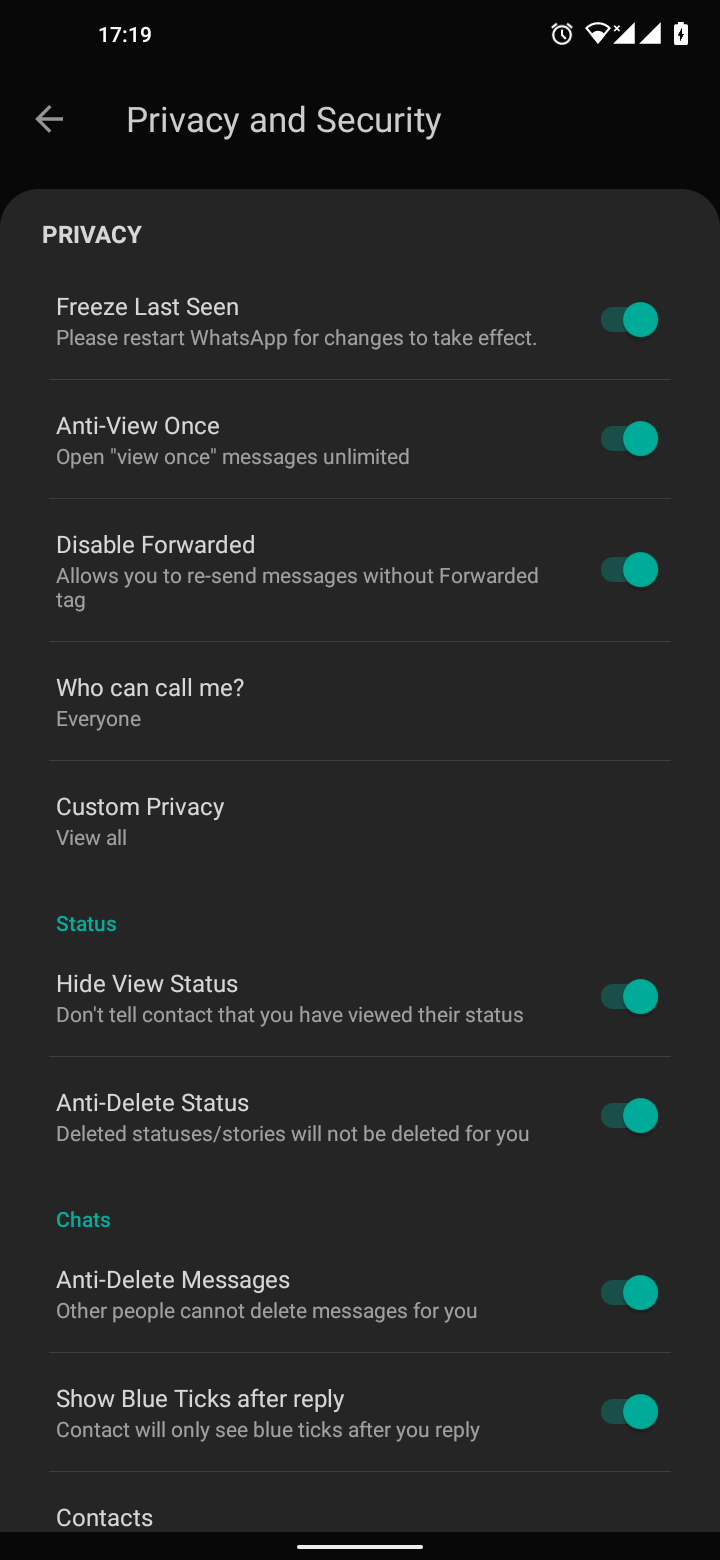Switch off Hide View Status

click(x=629, y=997)
